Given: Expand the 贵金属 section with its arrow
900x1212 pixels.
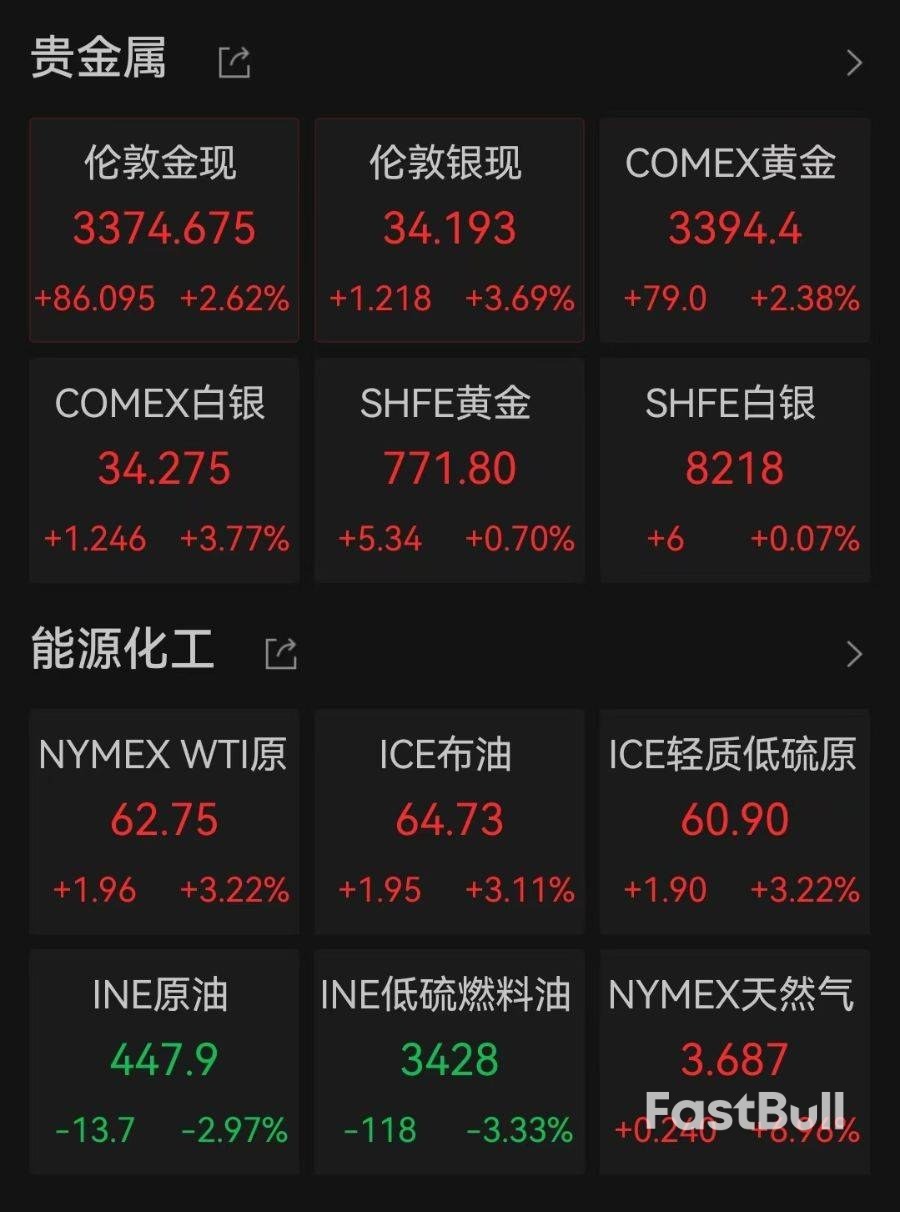Looking at the screenshot, I should click(853, 63).
